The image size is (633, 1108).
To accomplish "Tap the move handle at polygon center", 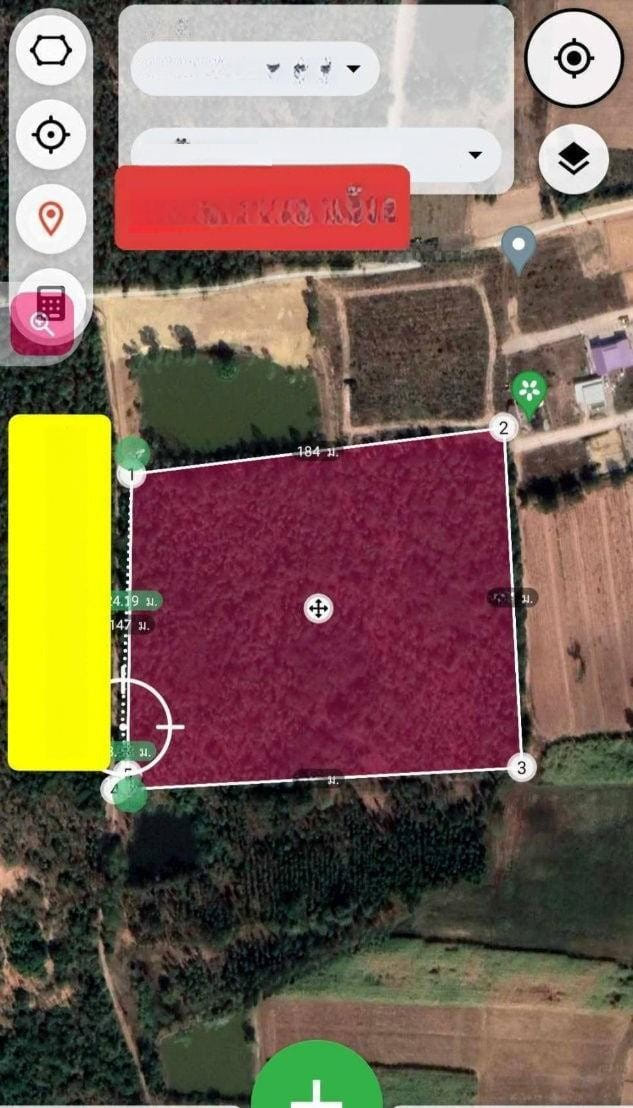I will (318, 608).
